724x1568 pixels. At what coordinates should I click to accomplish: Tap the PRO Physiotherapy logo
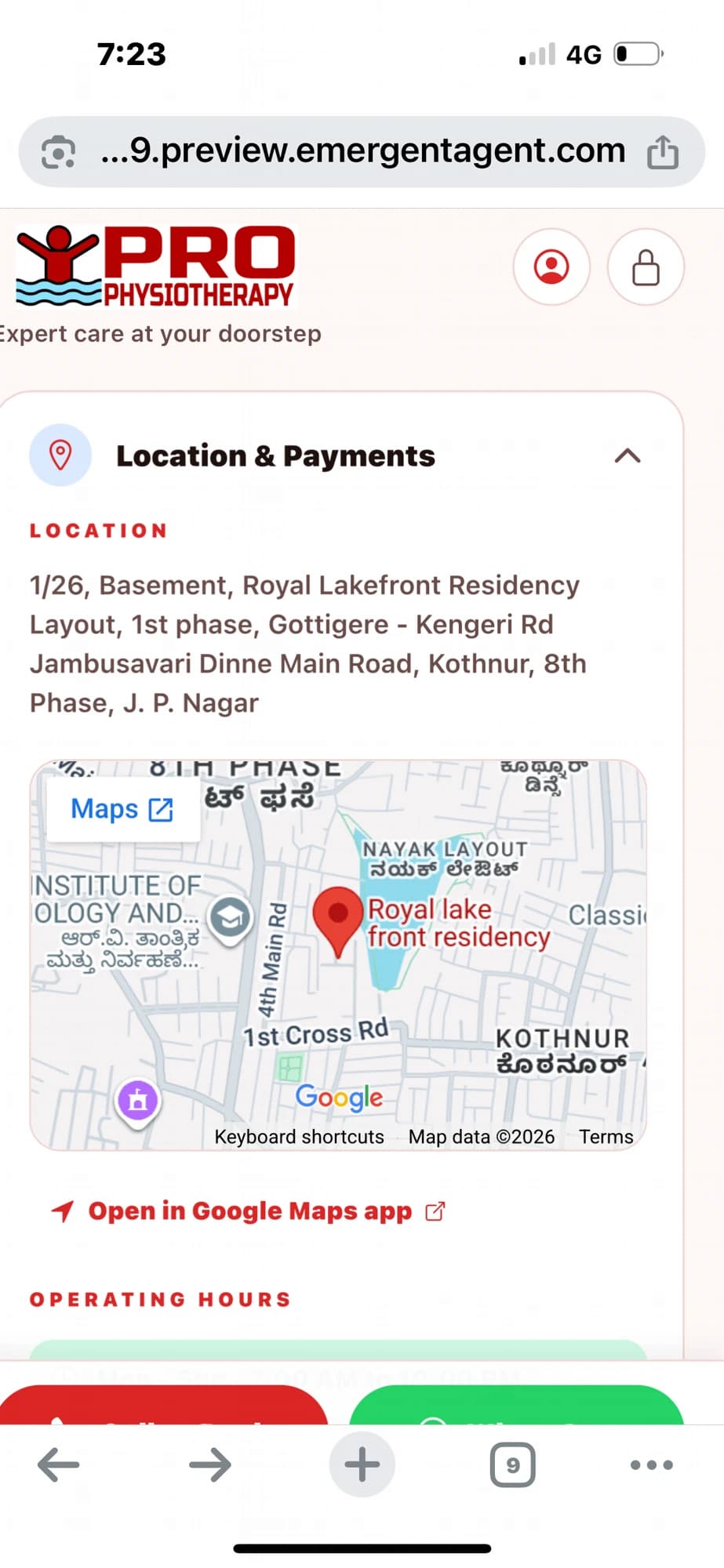point(155,267)
